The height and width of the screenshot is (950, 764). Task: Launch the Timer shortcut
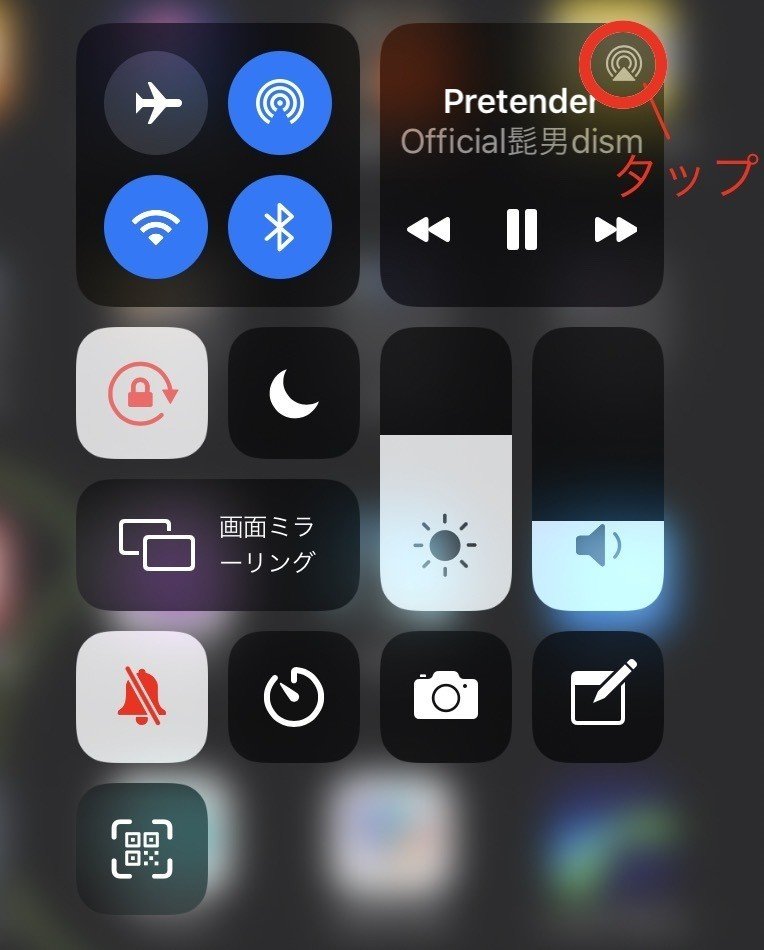tap(293, 696)
